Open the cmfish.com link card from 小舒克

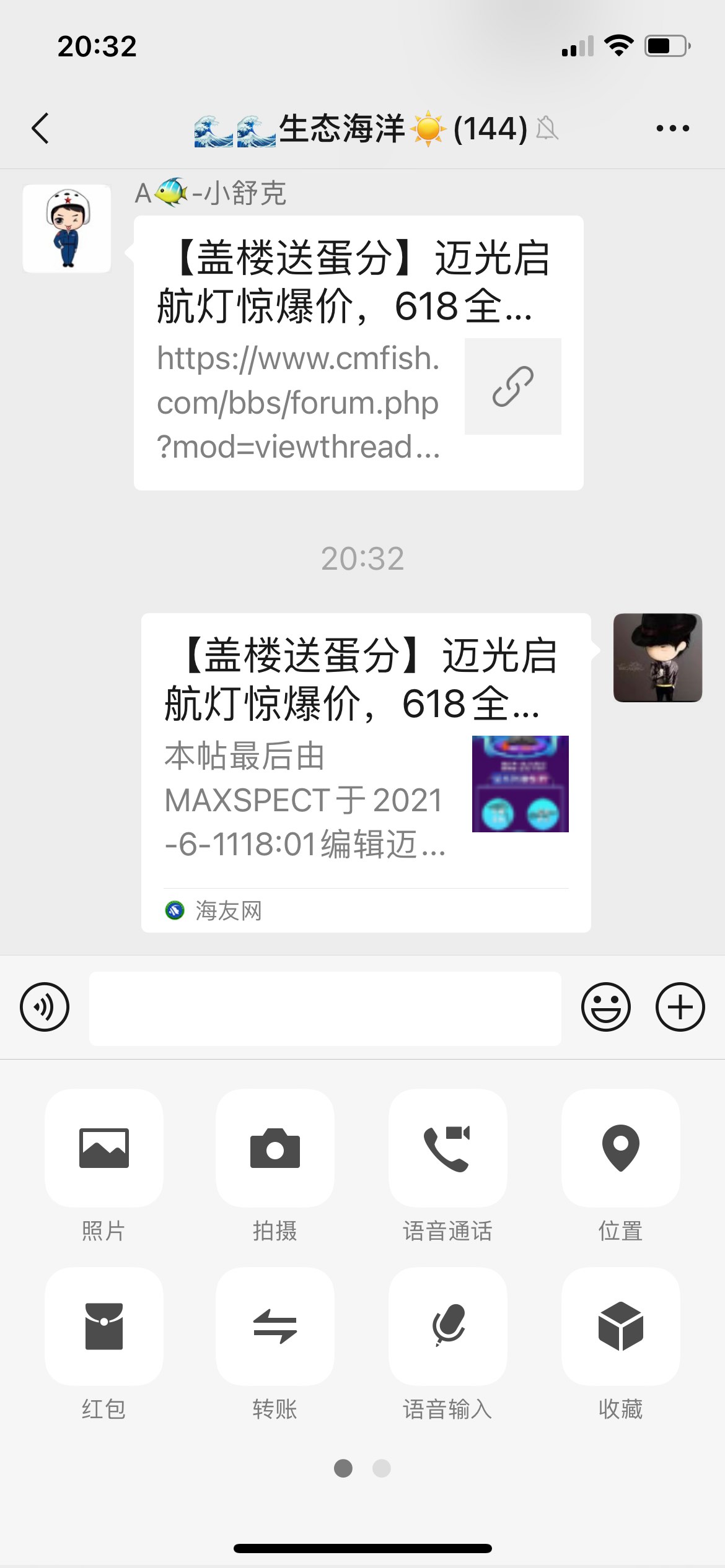click(x=358, y=352)
